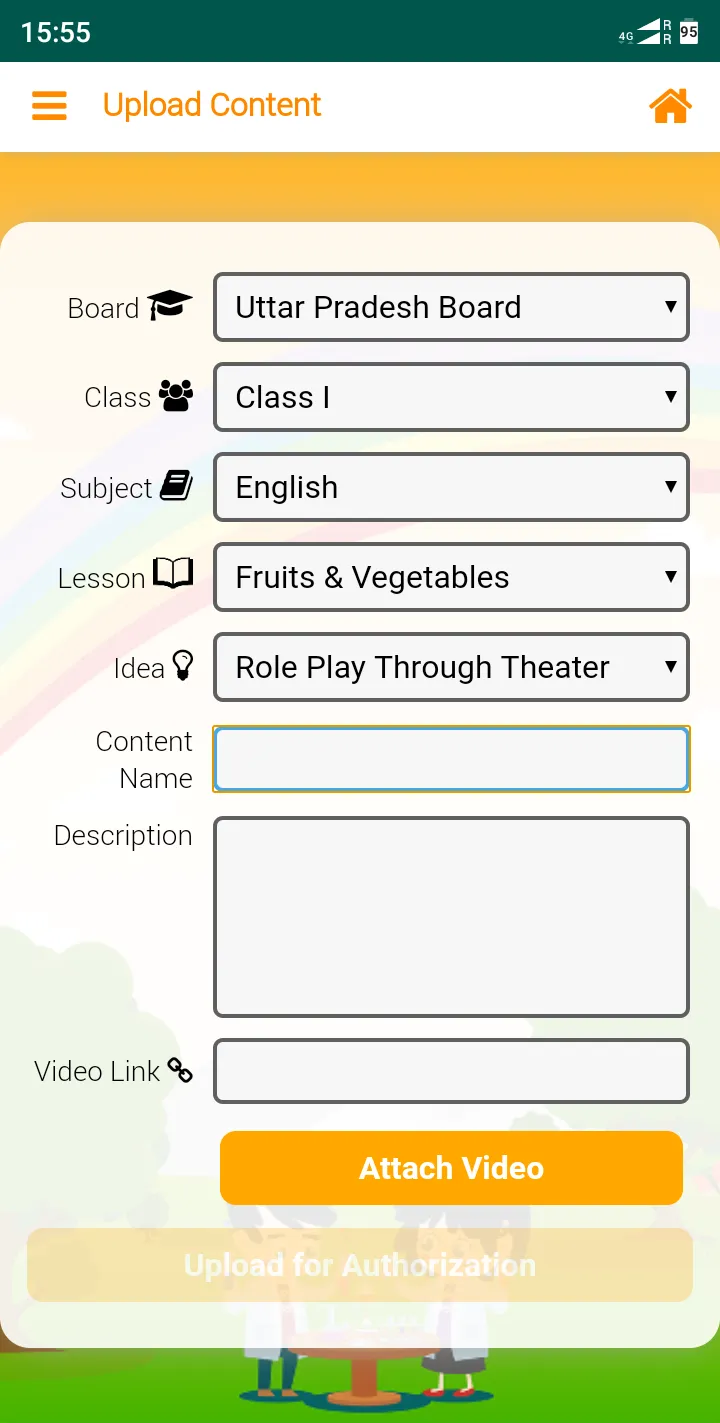Expand the Lesson dropdown for Fruits & Vegetables
Screen dimensions: 720x1423
coord(451,577)
